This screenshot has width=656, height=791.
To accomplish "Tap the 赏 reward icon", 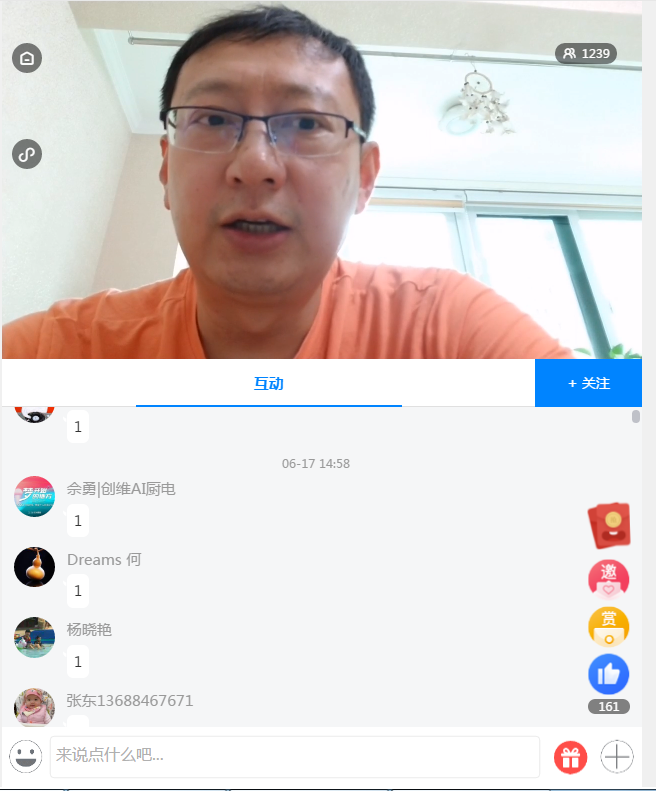I will (x=608, y=627).
